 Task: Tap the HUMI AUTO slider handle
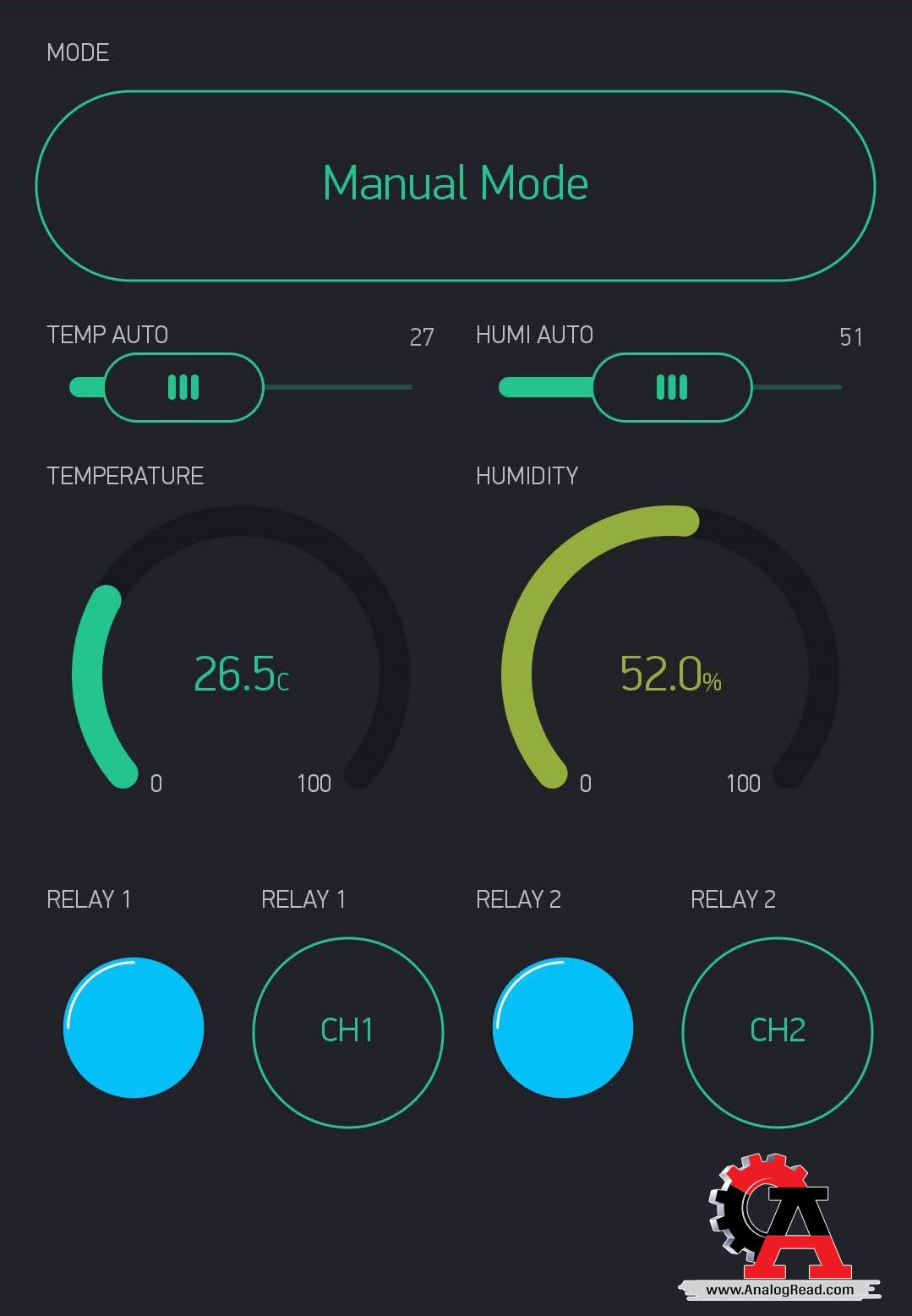672,387
